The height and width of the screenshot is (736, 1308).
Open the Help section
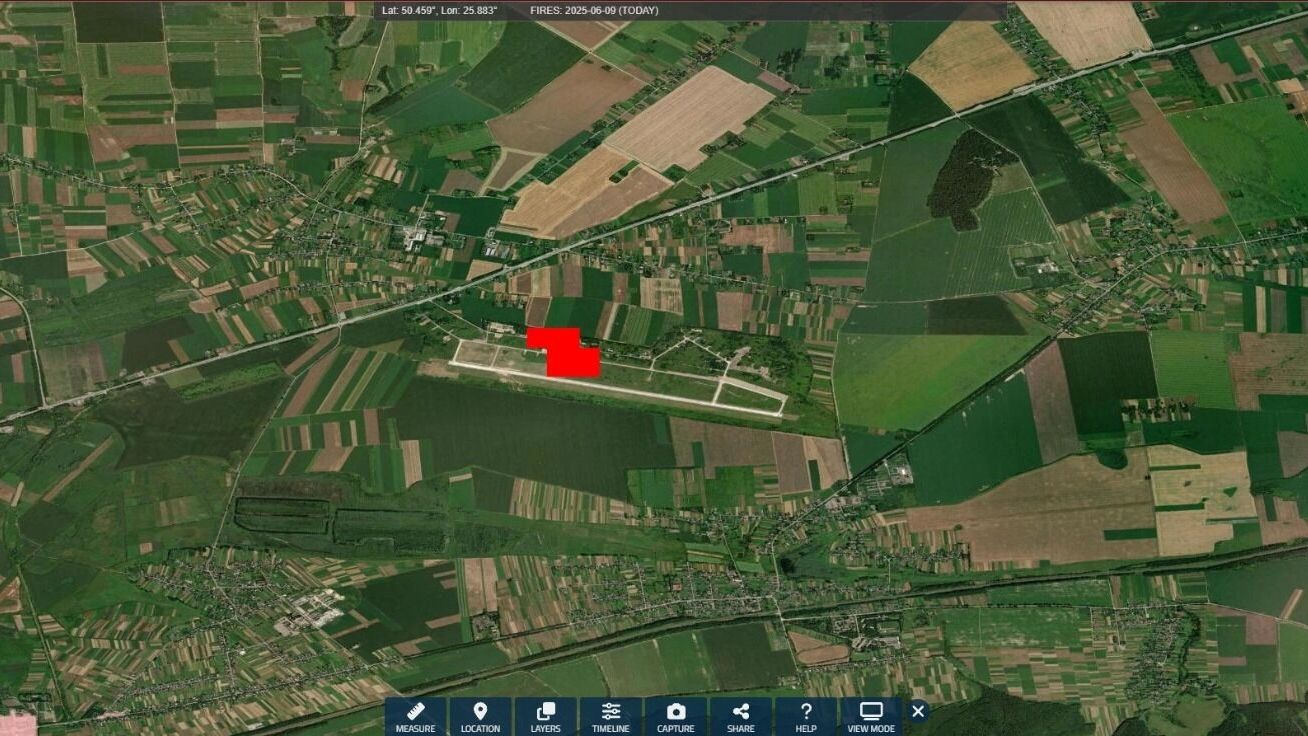point(806,716)
